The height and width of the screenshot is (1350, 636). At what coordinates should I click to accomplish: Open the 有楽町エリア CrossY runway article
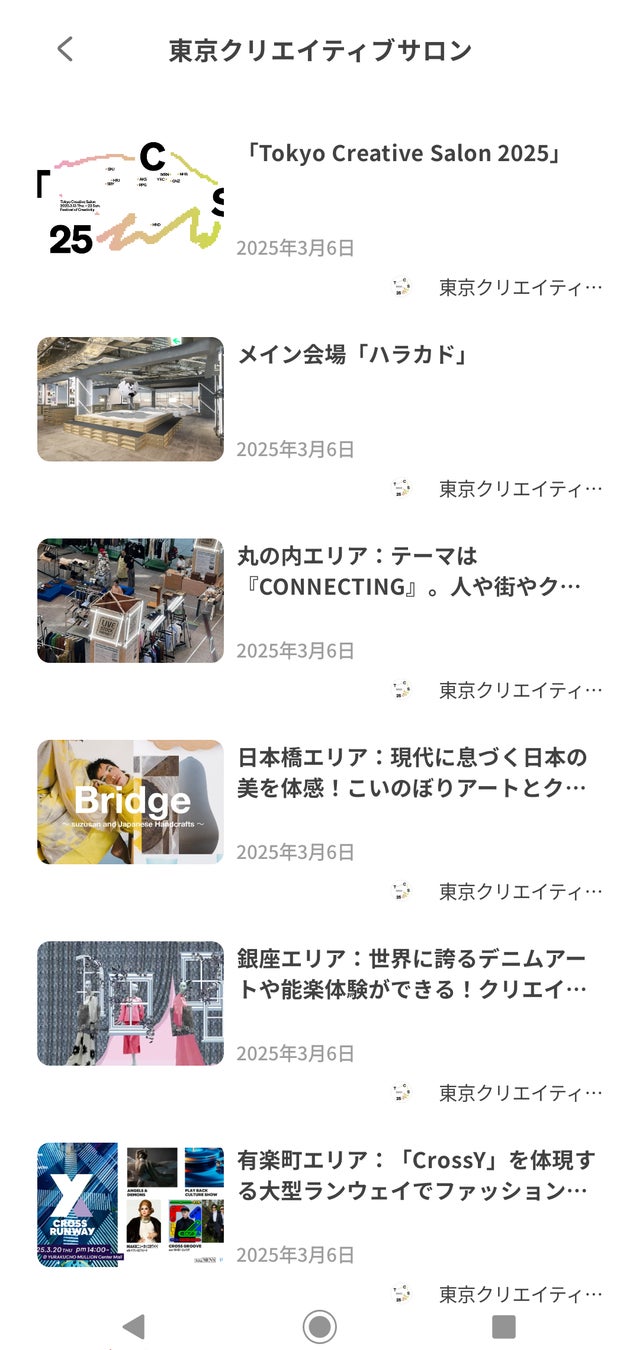click(415, 1175)
